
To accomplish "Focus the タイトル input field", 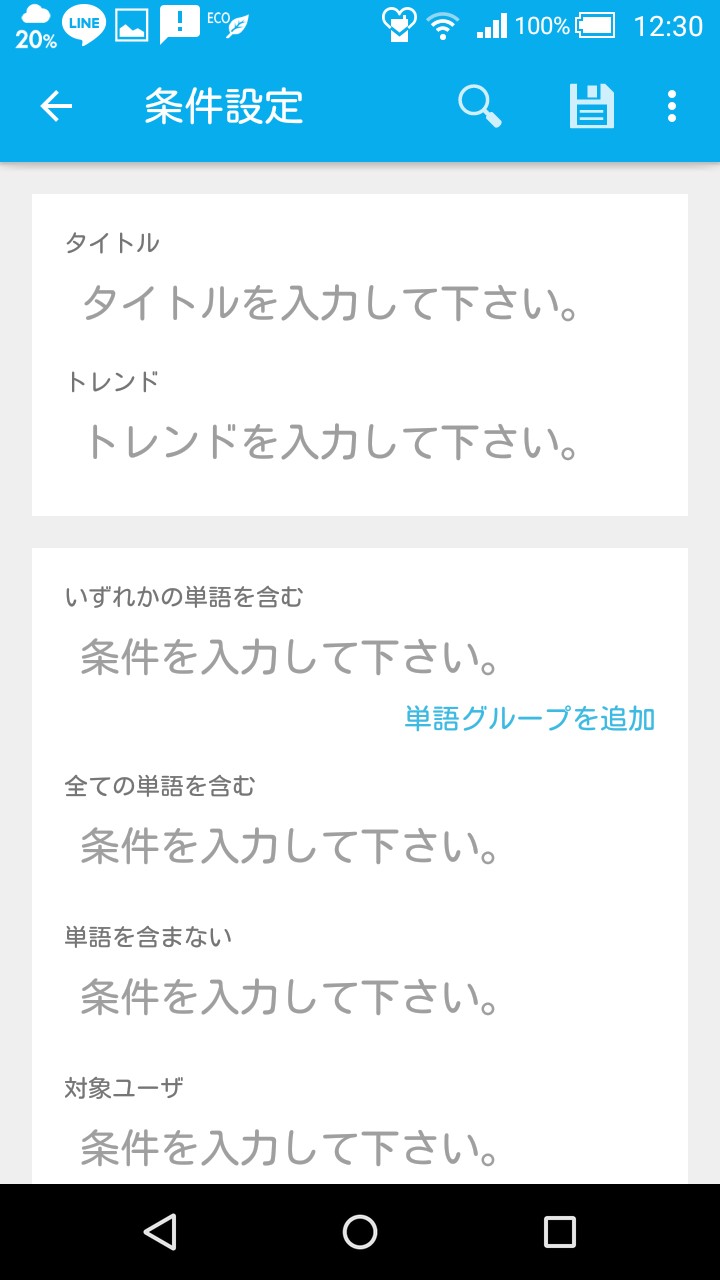I will (x=360, y=302).
